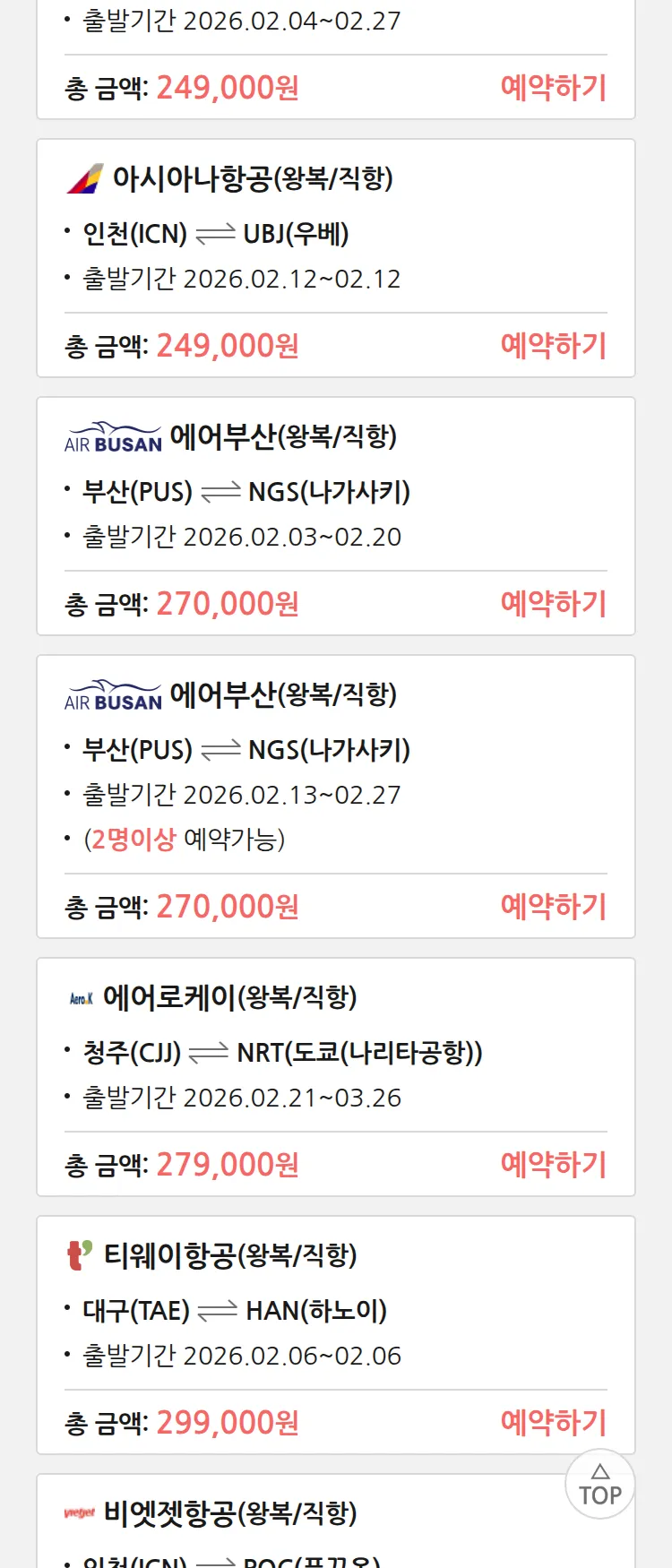Book the 에어로케이 청주–나리타 flight

553,1165
